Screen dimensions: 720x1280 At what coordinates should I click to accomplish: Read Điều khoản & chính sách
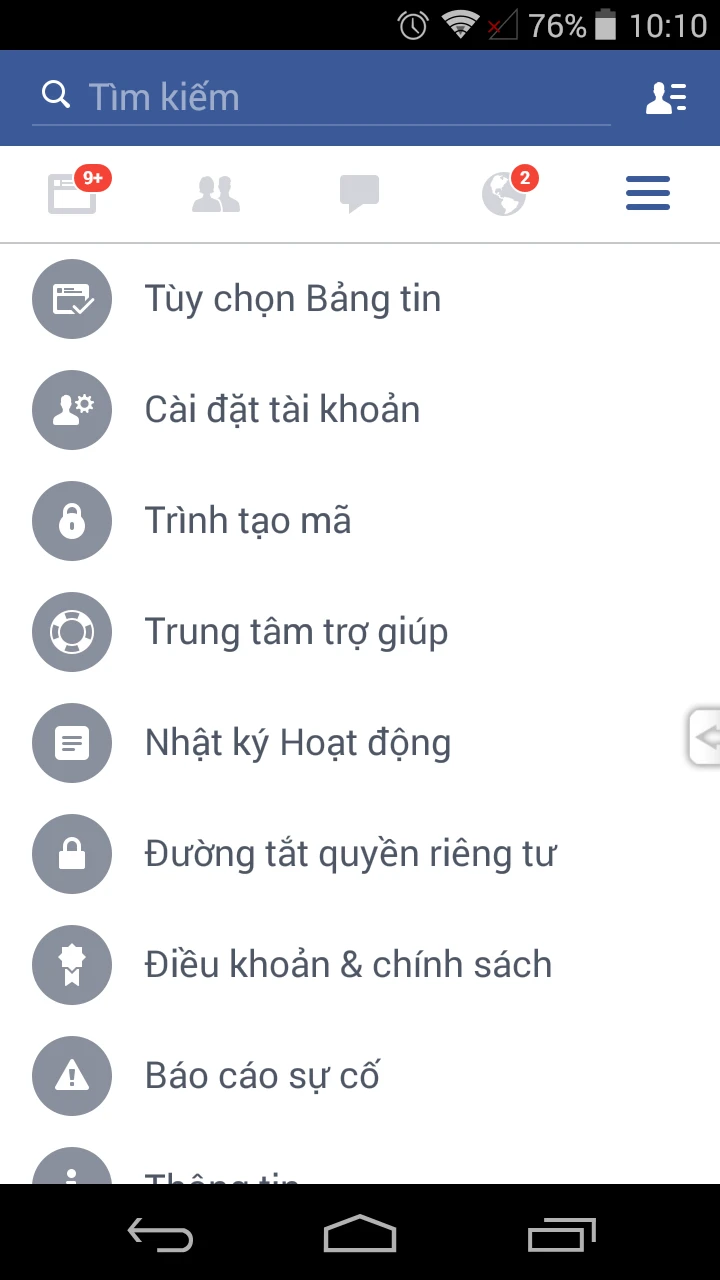click(348, 965)
